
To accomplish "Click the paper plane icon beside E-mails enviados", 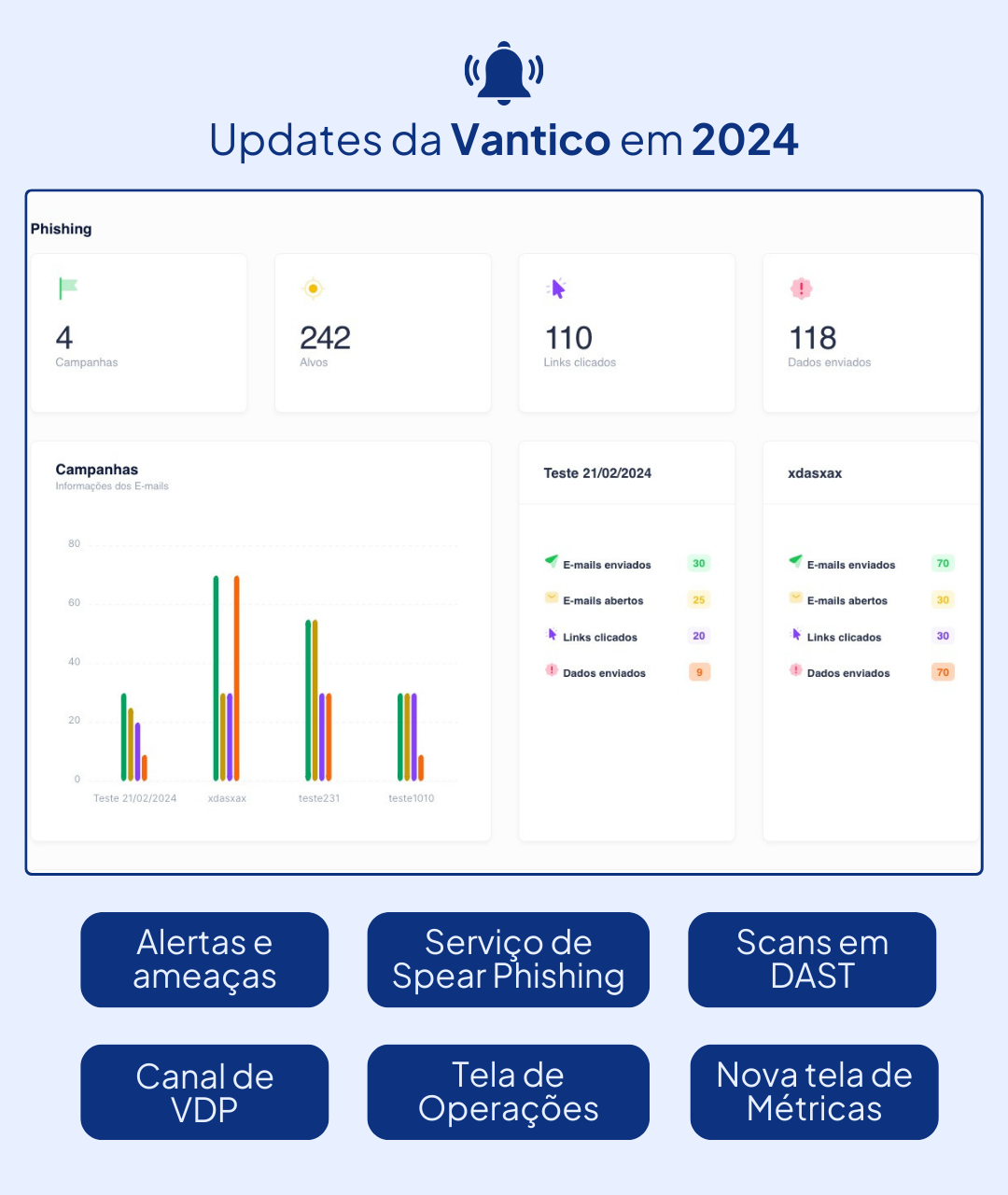I will [x=552, y=563].
